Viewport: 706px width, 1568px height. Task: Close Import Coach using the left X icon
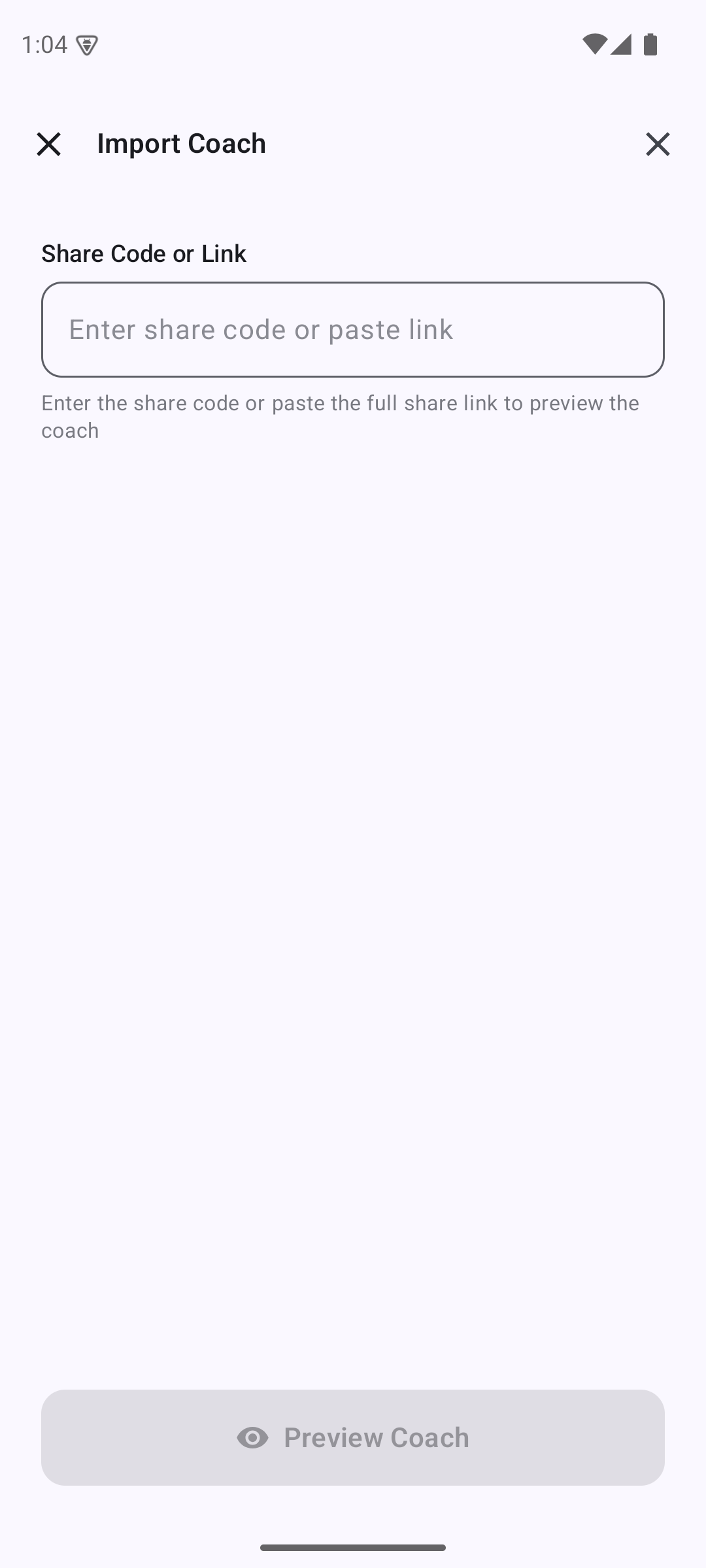pos(48,144)
